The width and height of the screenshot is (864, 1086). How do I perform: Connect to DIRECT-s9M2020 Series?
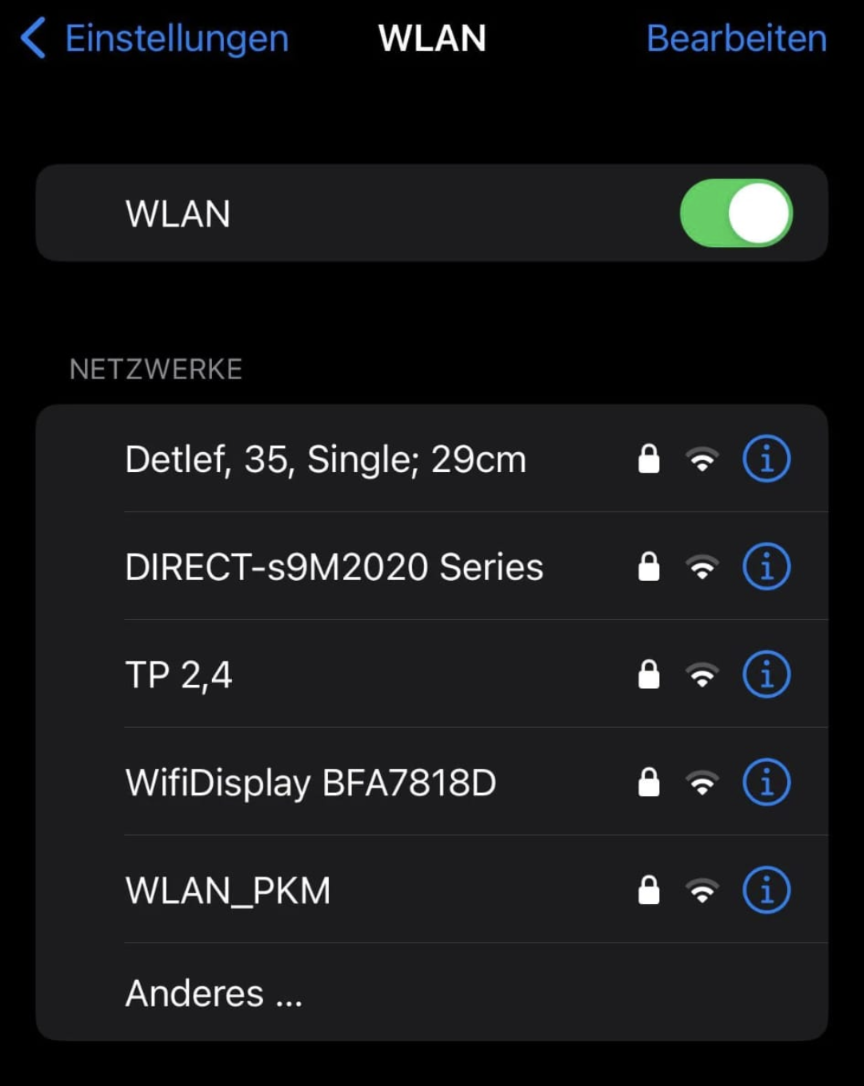(x=334, y=567)
